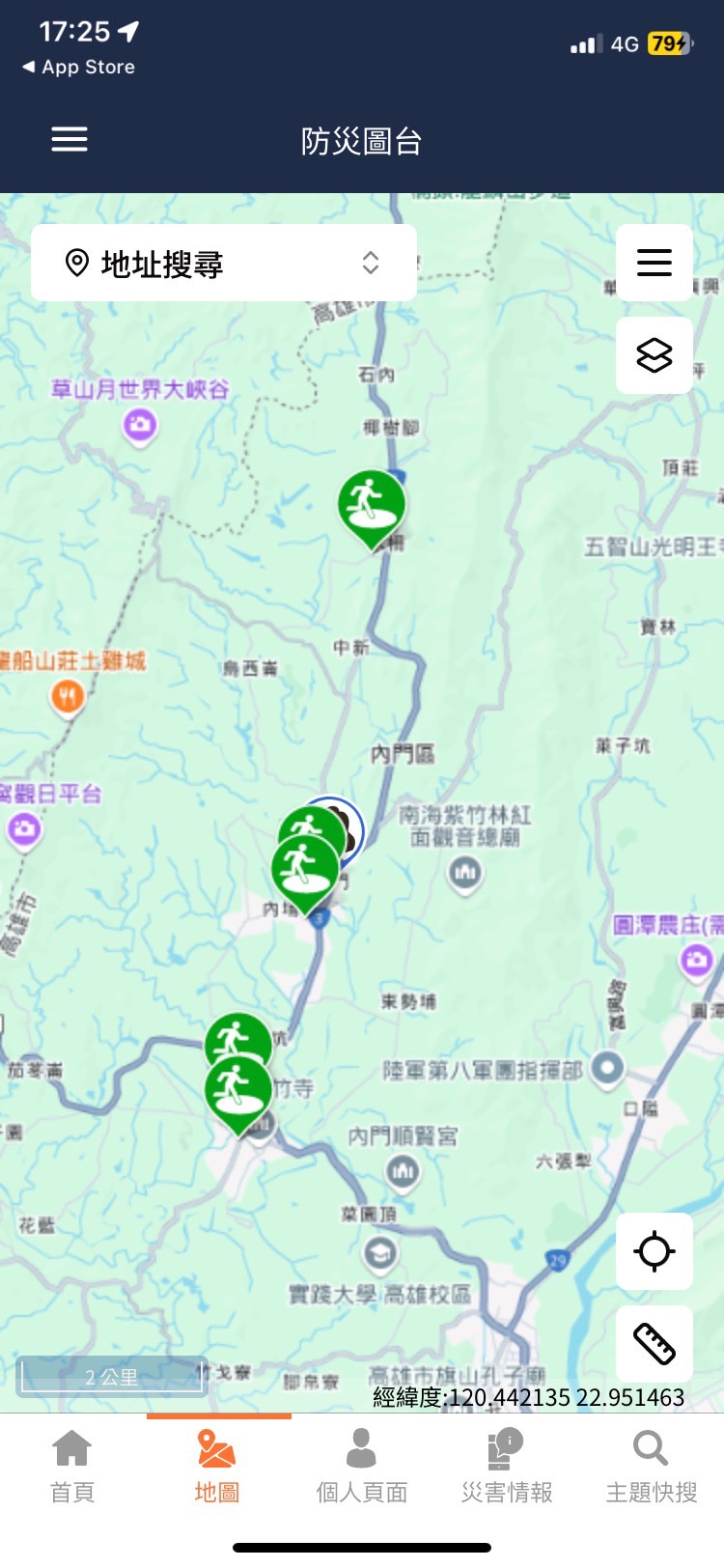Viewport: 724px width, 1568px height.
Task: Open the map list menu button
Action: (x=654, y=263)
